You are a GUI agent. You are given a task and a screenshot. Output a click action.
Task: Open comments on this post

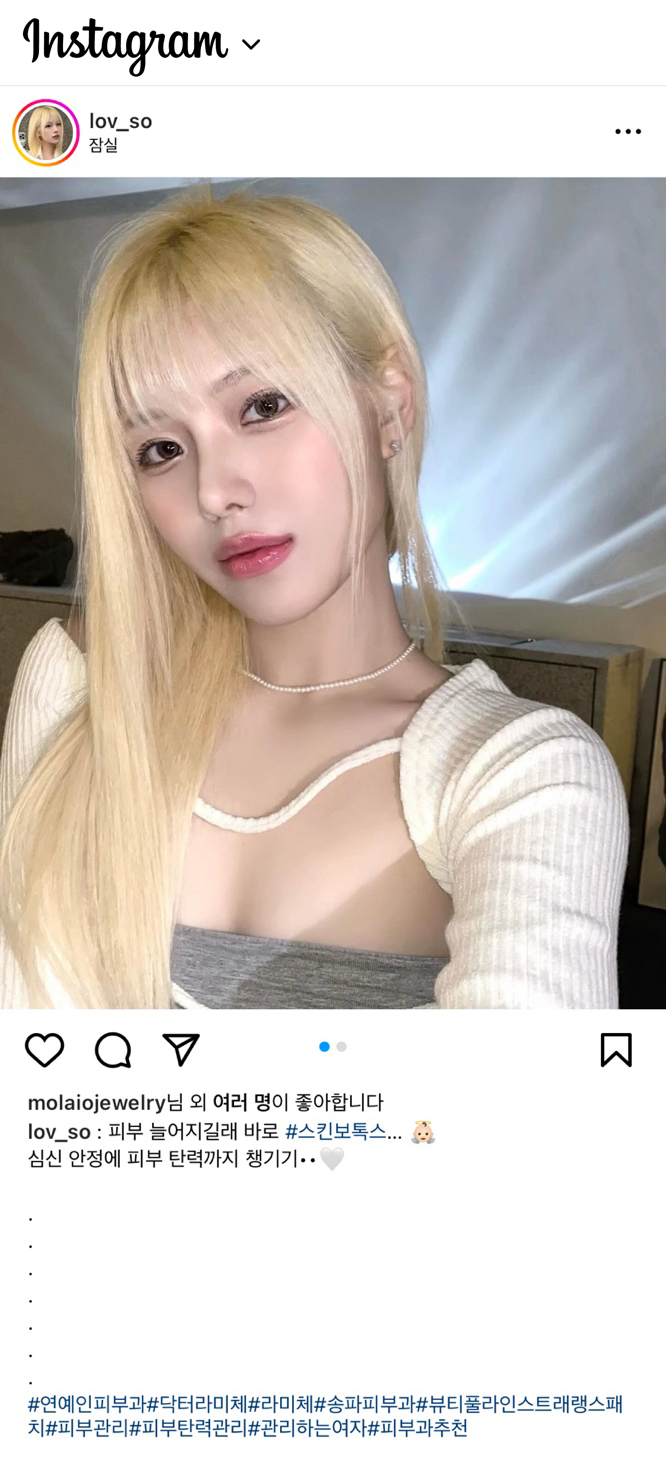pyautogui.click(x=113, y=1049)
